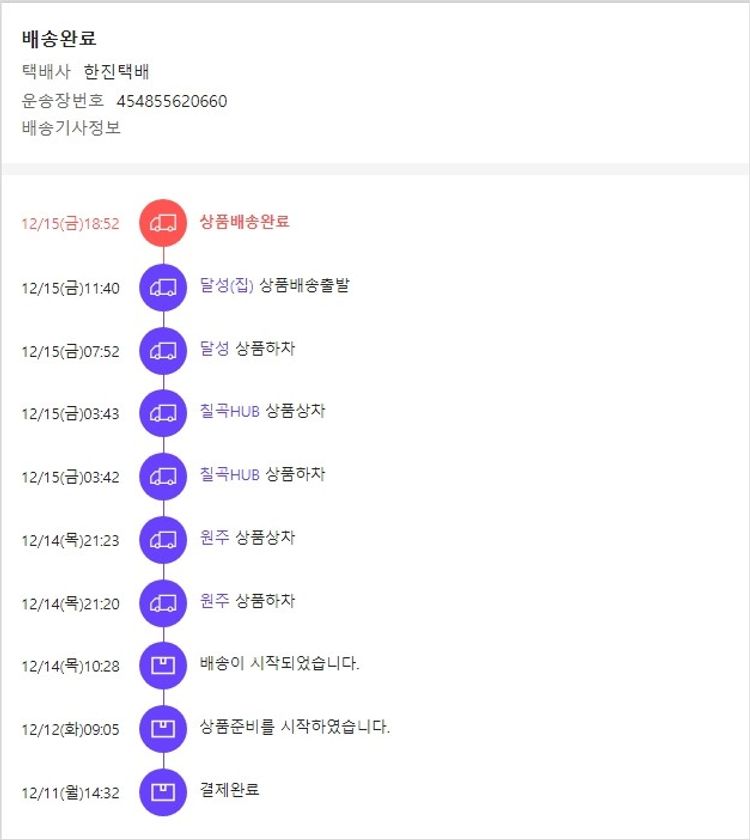
Task: Open the 칠곡HUB link on the 상품상차 row
Action: click(229, 411)
